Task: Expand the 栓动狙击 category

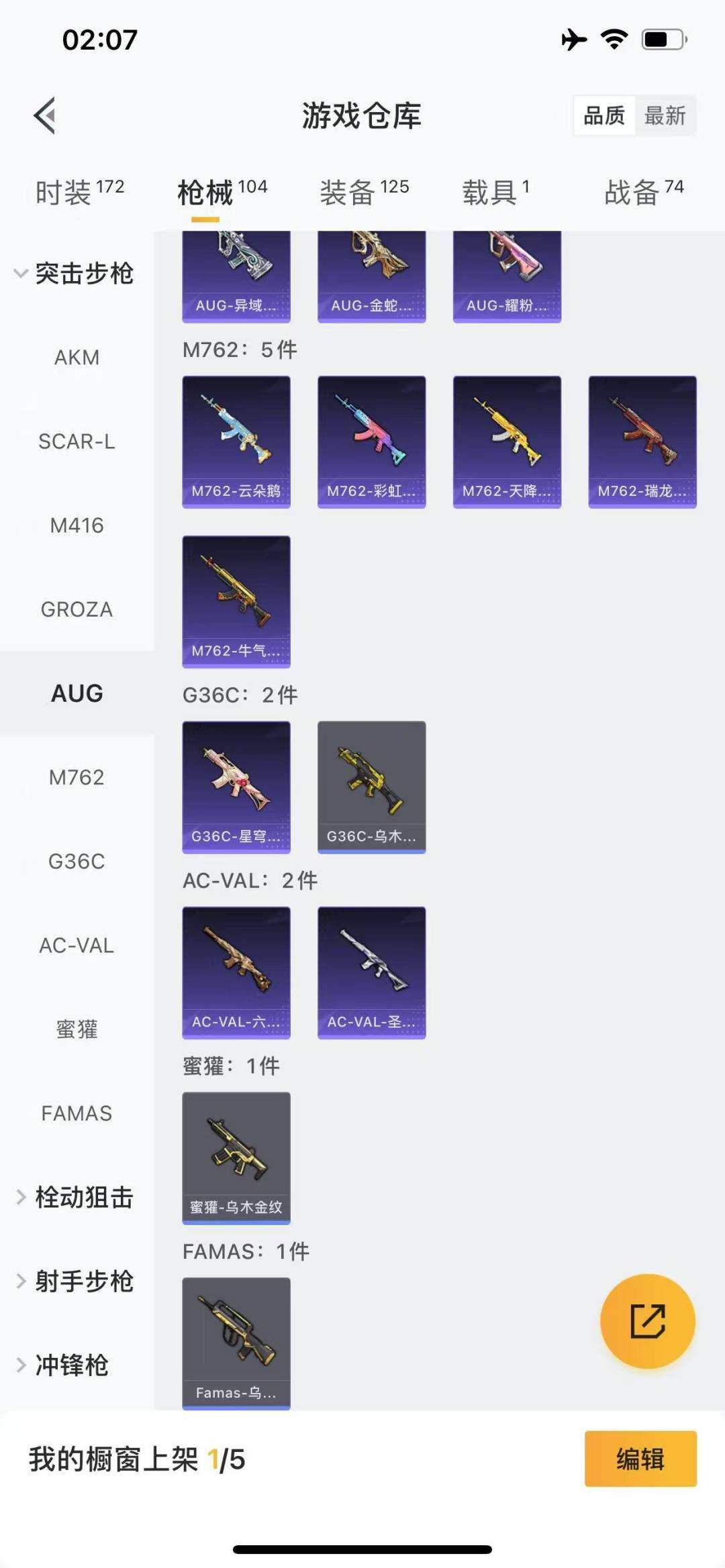Action: pyautogui.click(x=74, y=1198)
